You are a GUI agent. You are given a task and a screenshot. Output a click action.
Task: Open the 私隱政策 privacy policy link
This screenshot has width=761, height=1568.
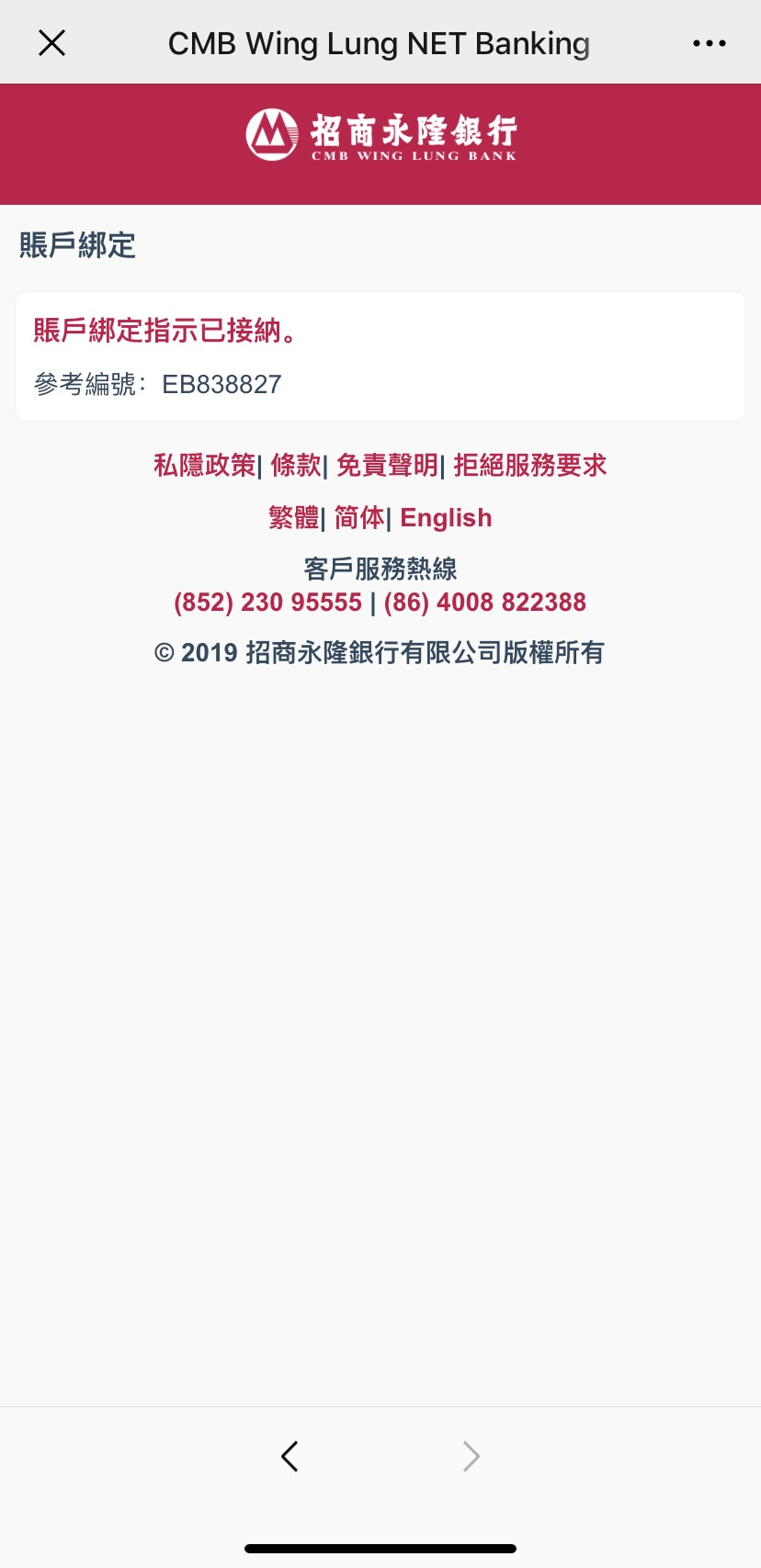click(204, 466)
